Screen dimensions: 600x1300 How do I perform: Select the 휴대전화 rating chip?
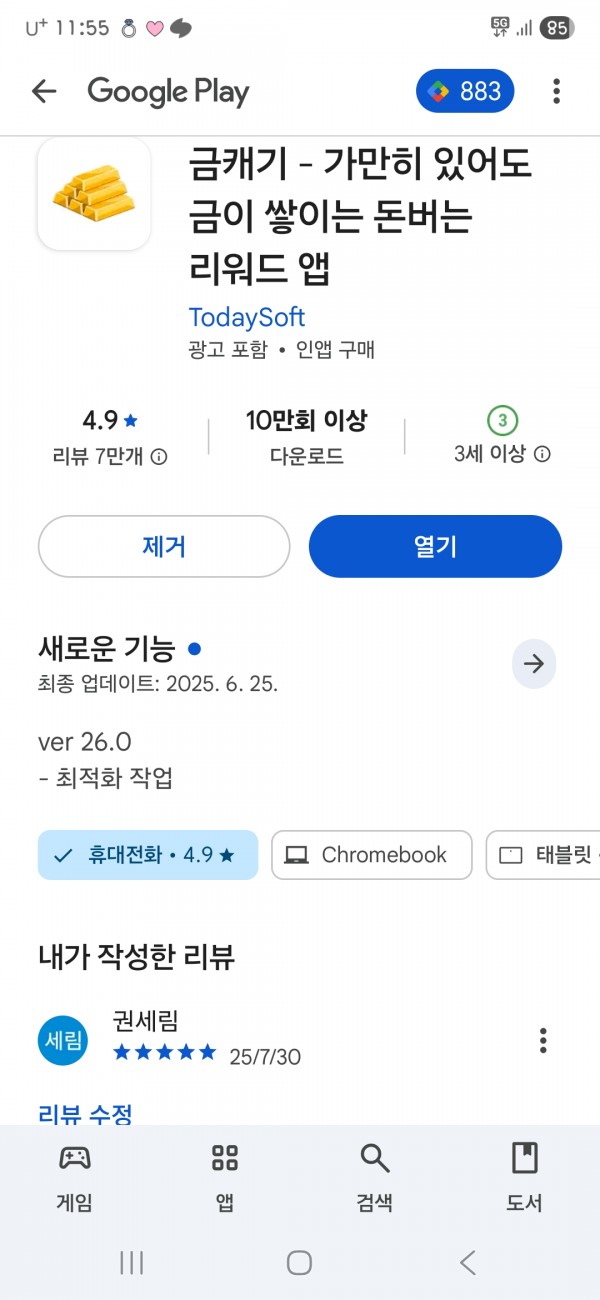click(x=148, y=855)
